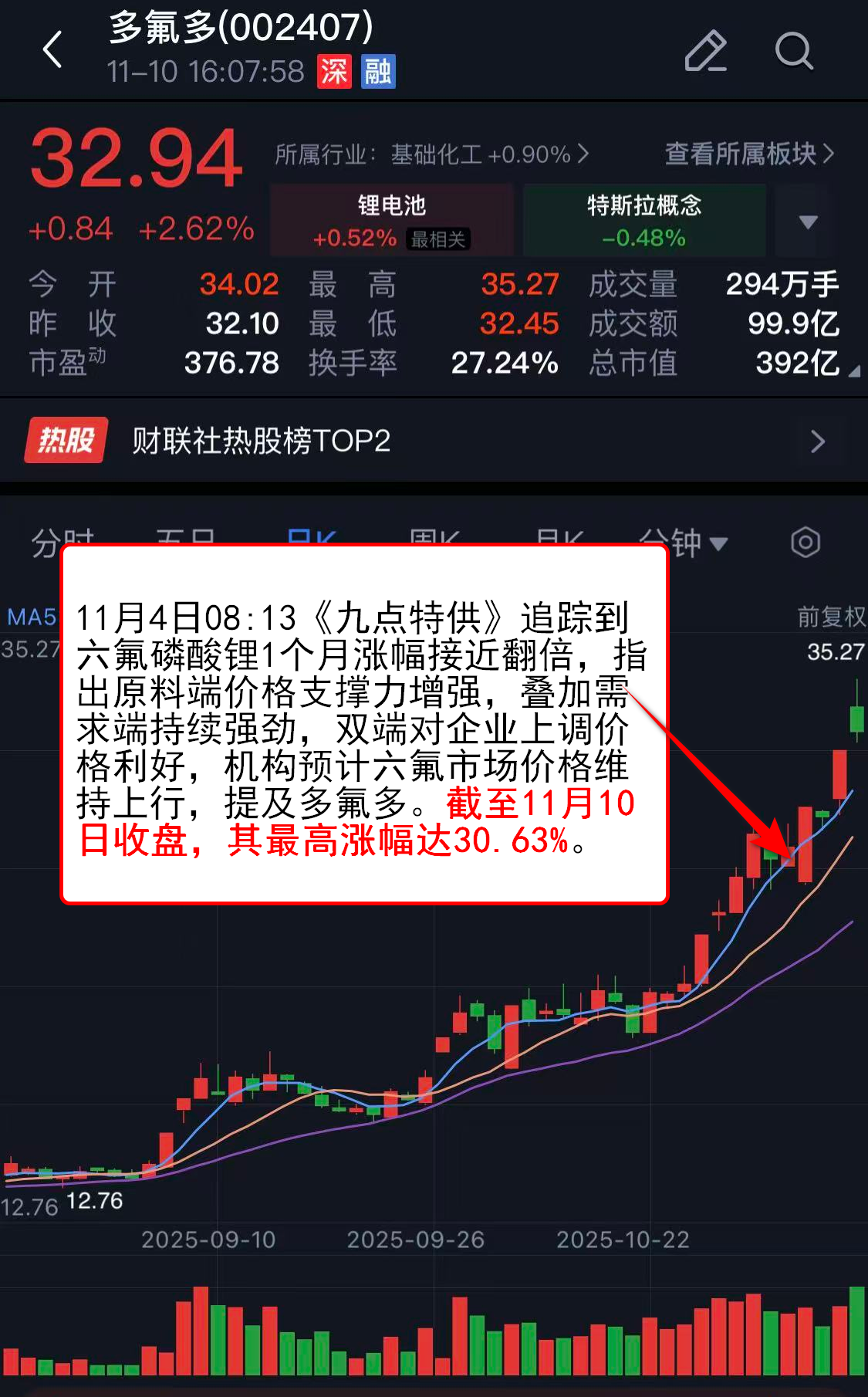Expand more concept sectors with the down arrow

tap(808, 222)
